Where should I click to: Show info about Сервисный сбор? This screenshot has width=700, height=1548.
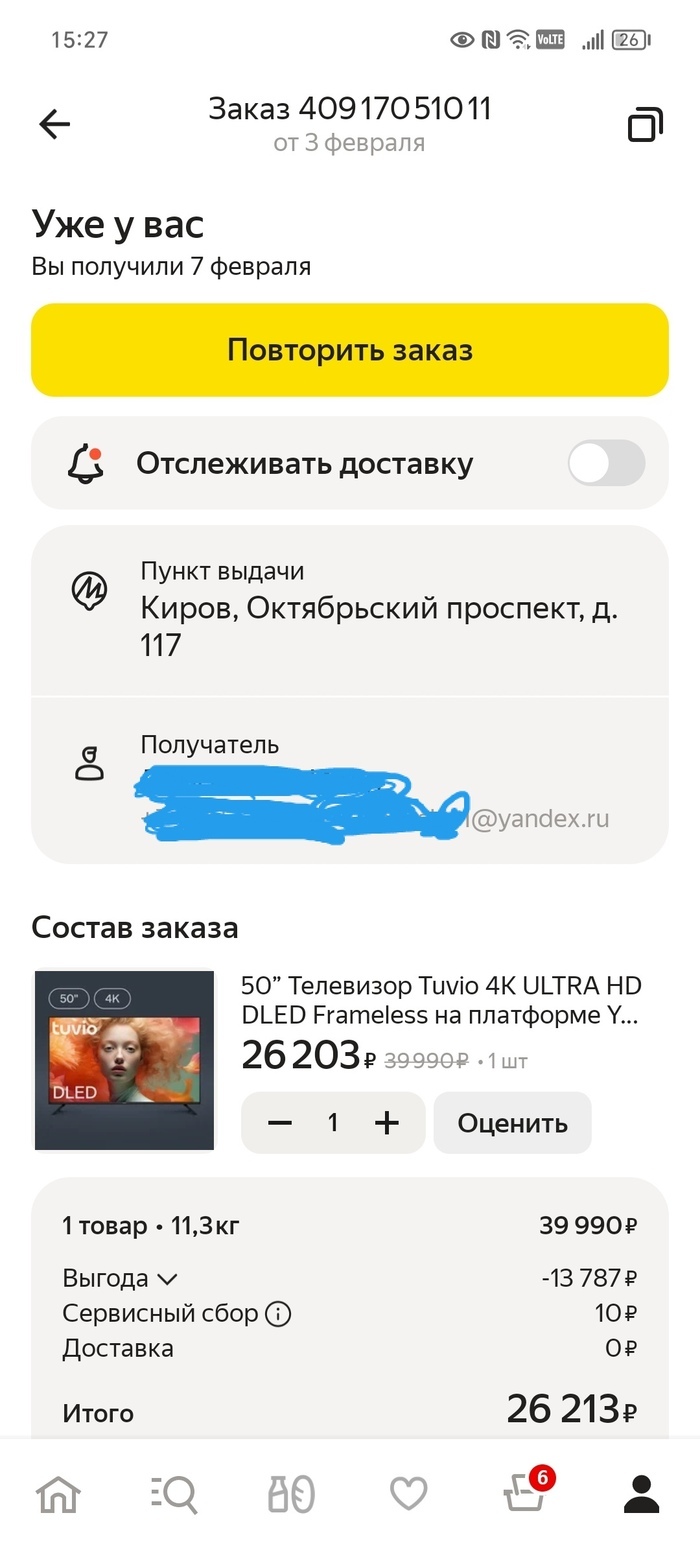pos(278,1313)
